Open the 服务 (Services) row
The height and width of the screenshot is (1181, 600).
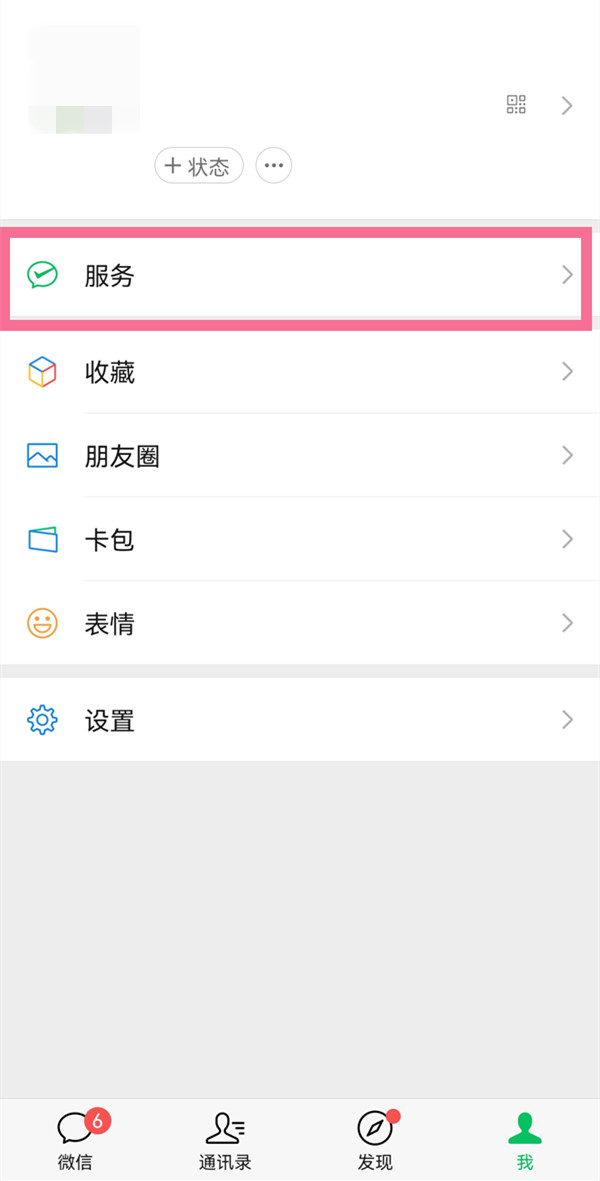tap(300, 276)
